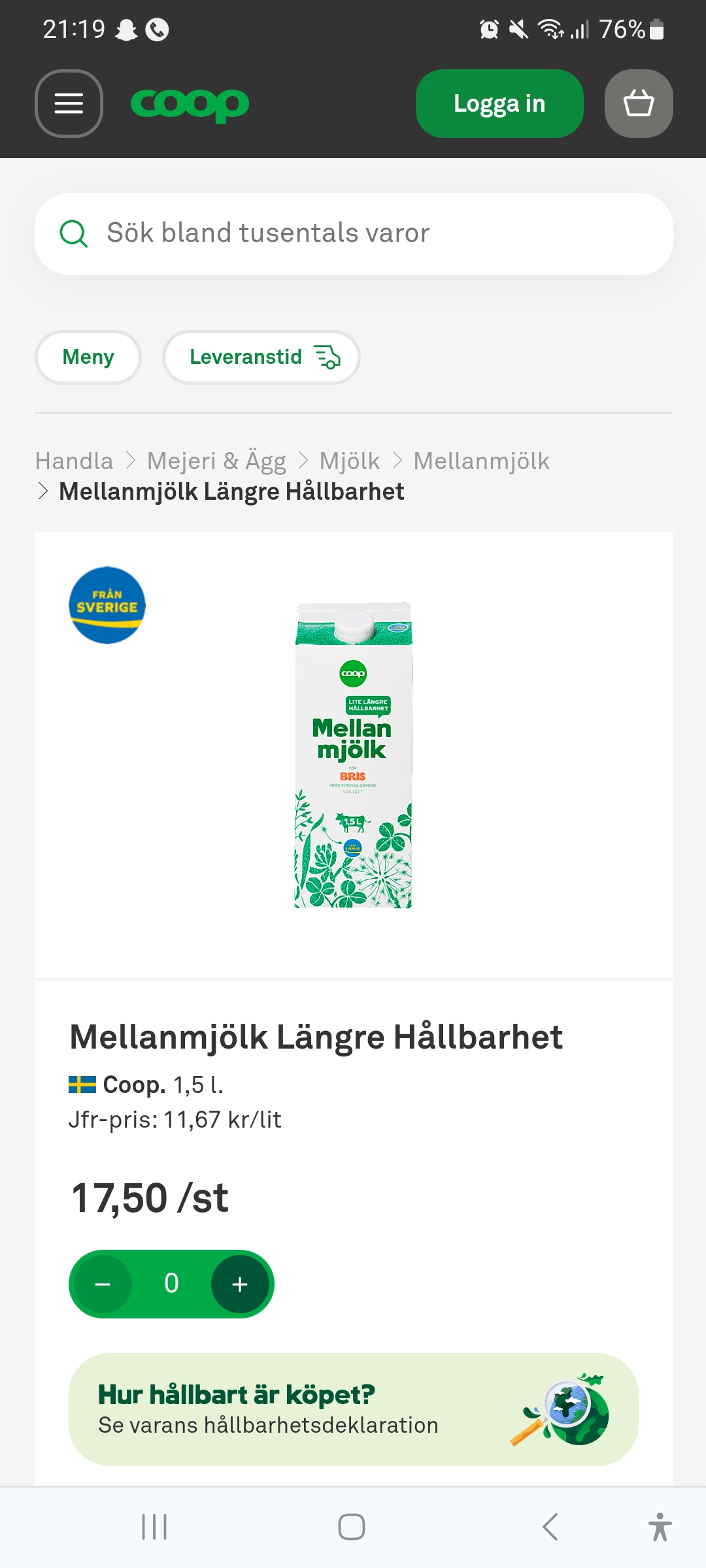This screenshot has height=1568, width=706.
Task: Open the shopping basket
Action: point(639,103)
